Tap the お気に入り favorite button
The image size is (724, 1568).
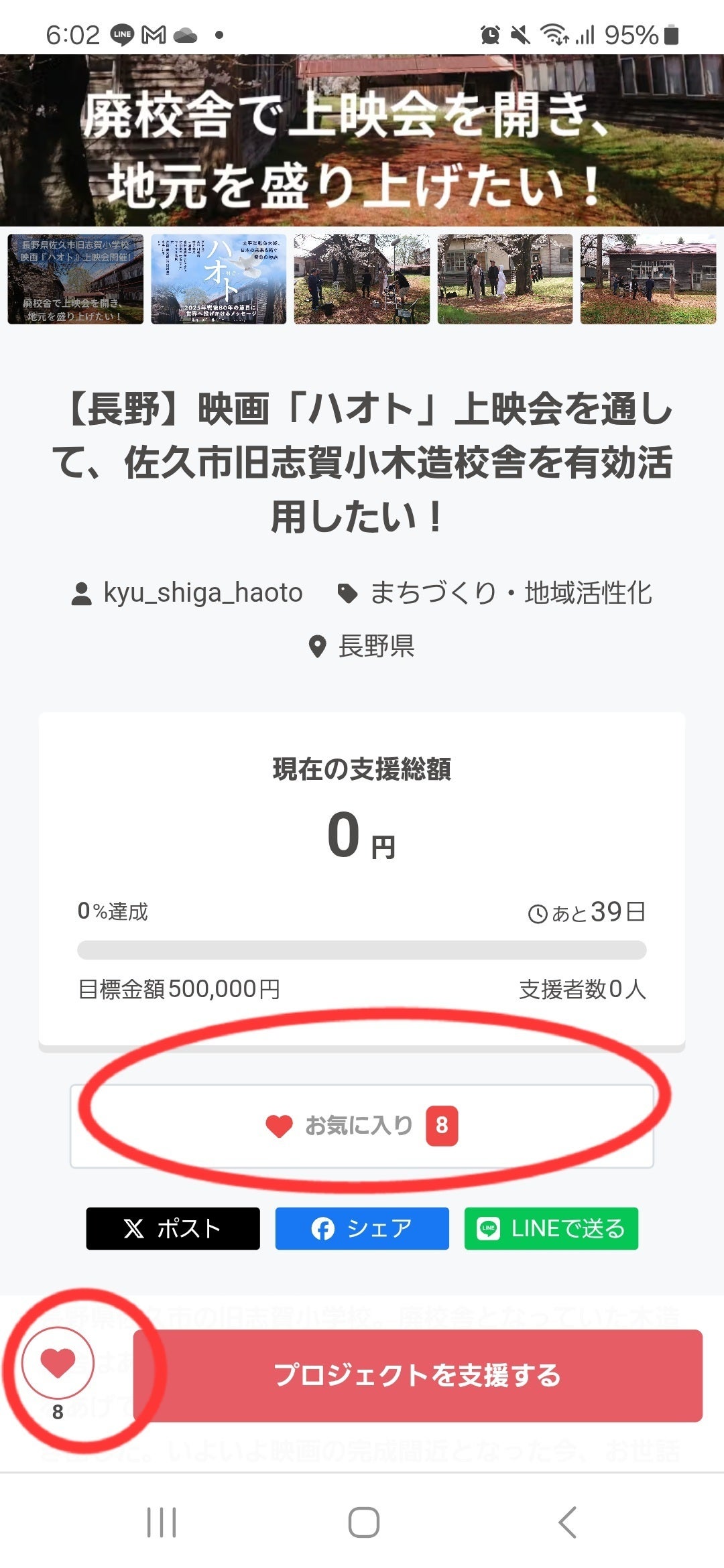point(361,1126)
